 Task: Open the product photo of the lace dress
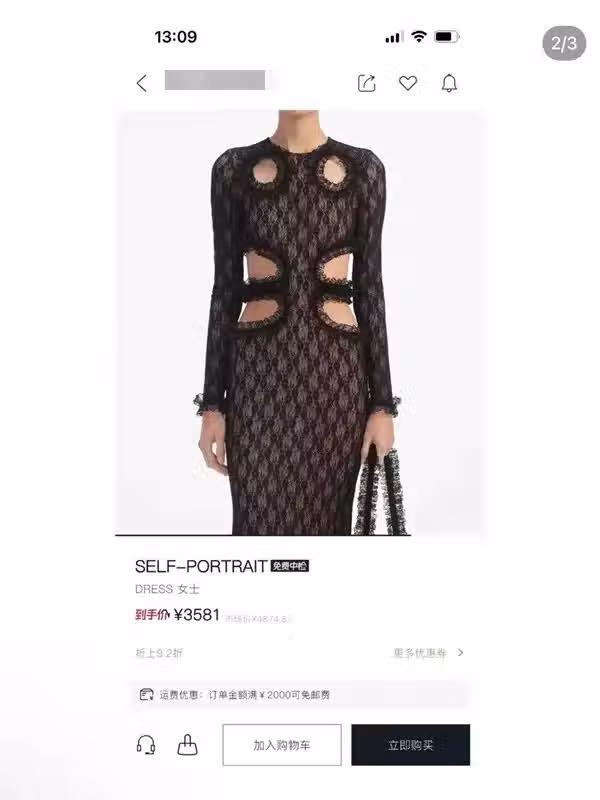click(x=300, y=322)
